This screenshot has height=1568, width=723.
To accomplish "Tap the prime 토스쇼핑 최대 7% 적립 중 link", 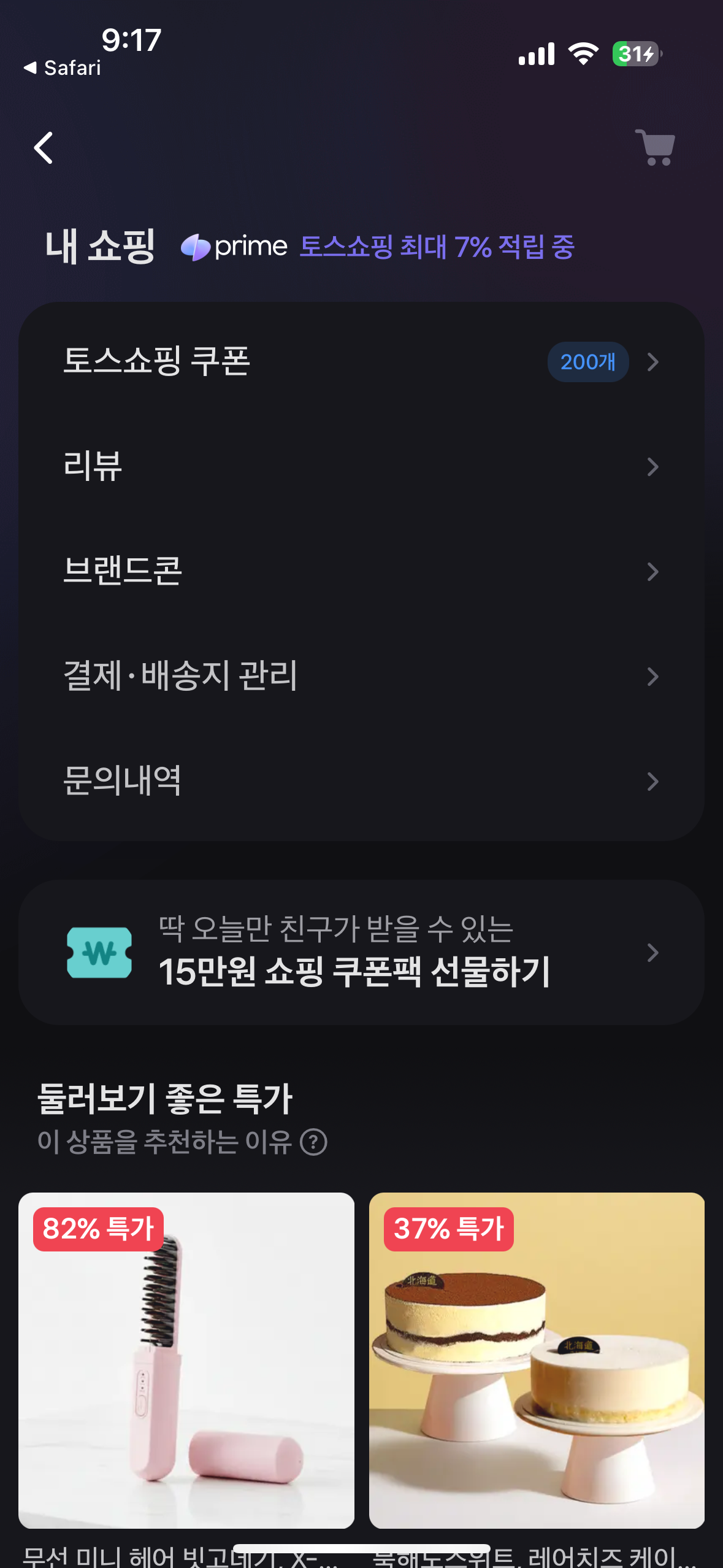I will pos(377,247).
